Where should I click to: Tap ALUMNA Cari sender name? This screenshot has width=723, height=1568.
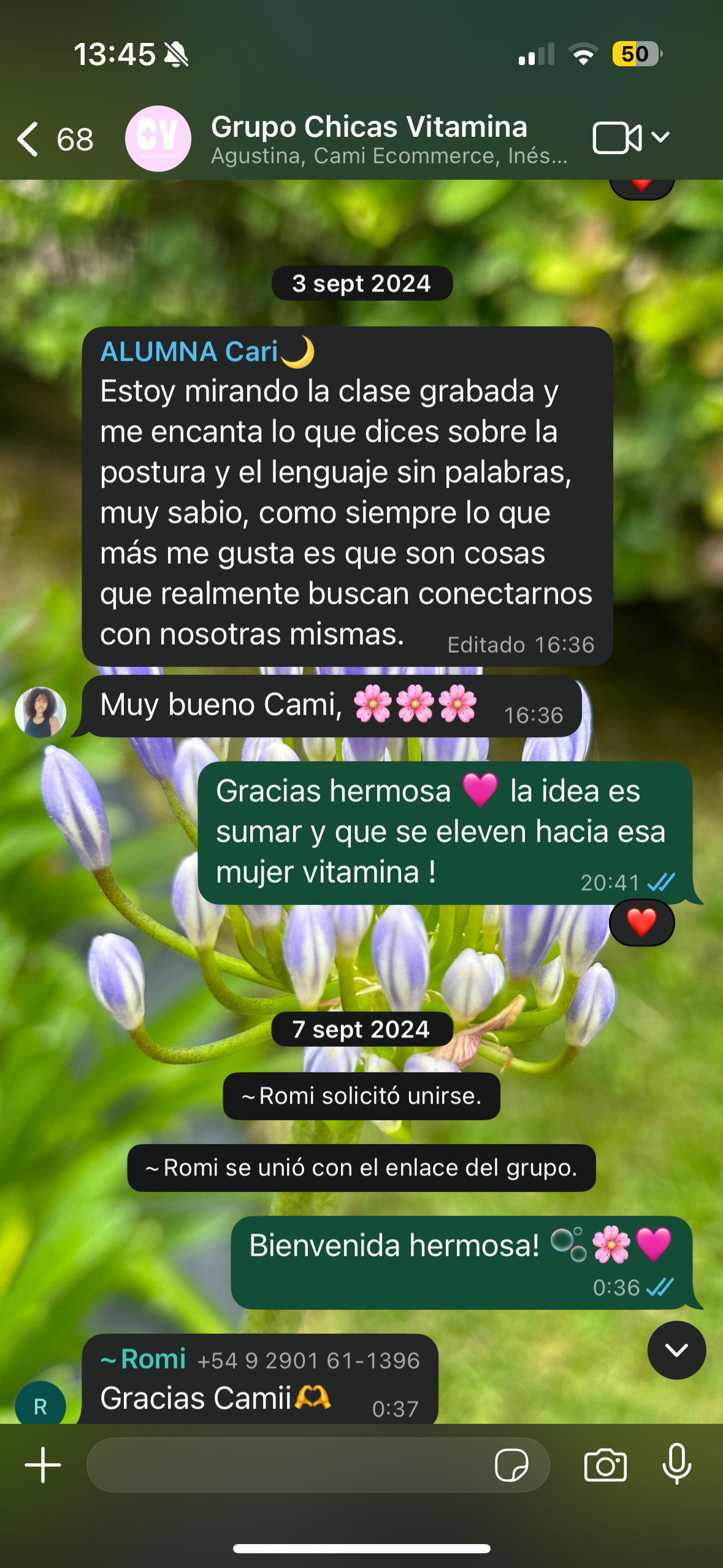tap(190, 352)
